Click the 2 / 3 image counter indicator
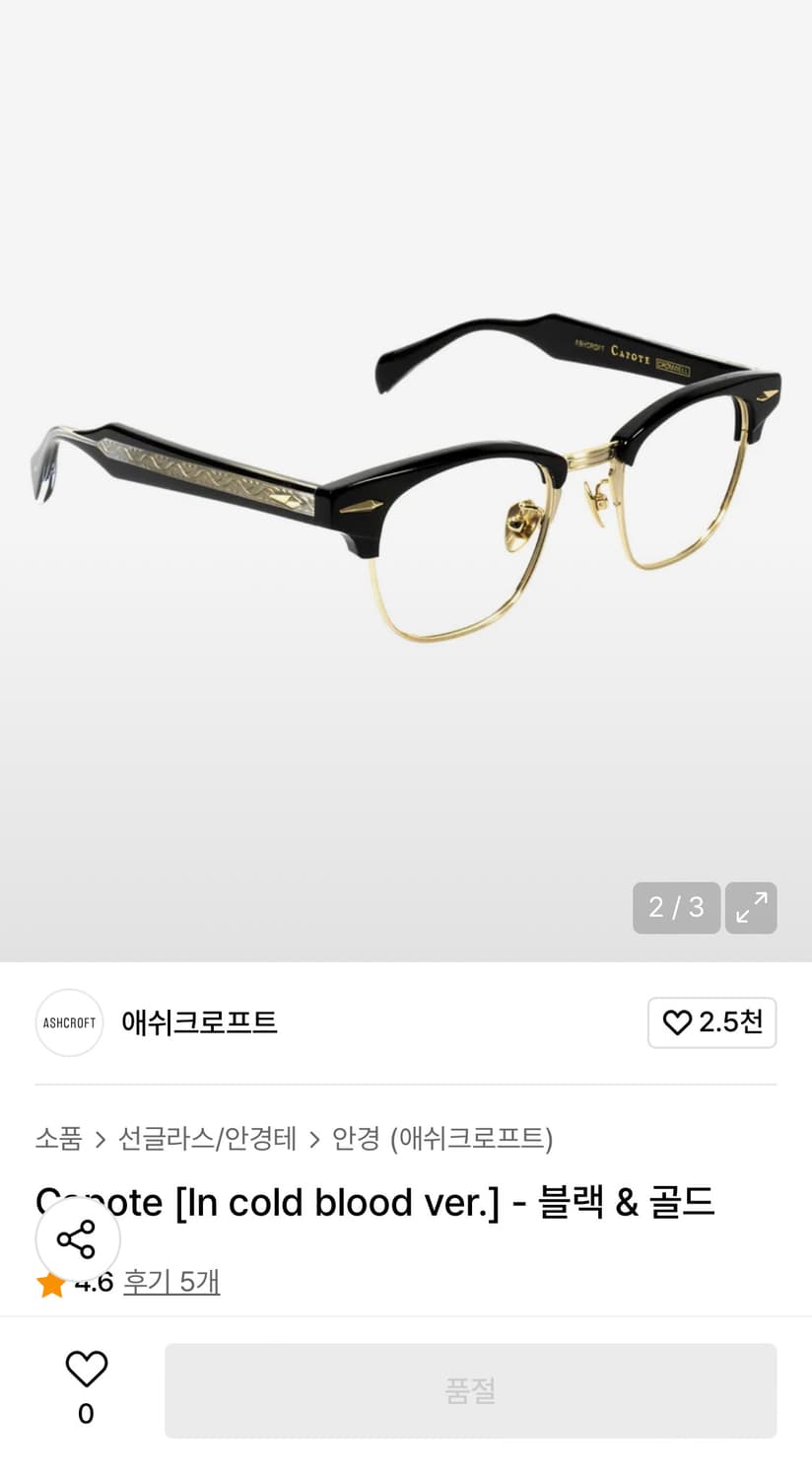 coord(676,907)
